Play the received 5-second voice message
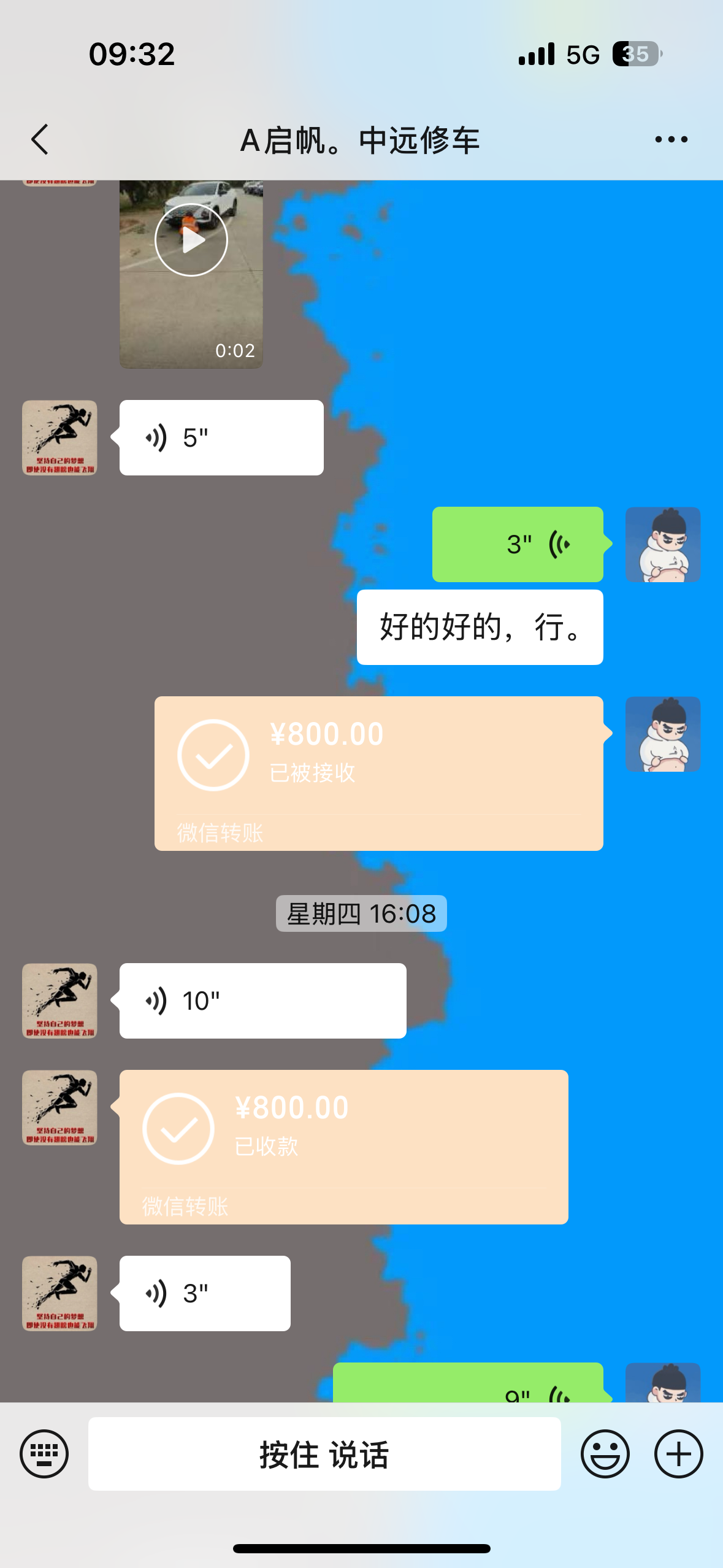 point(221,437)
